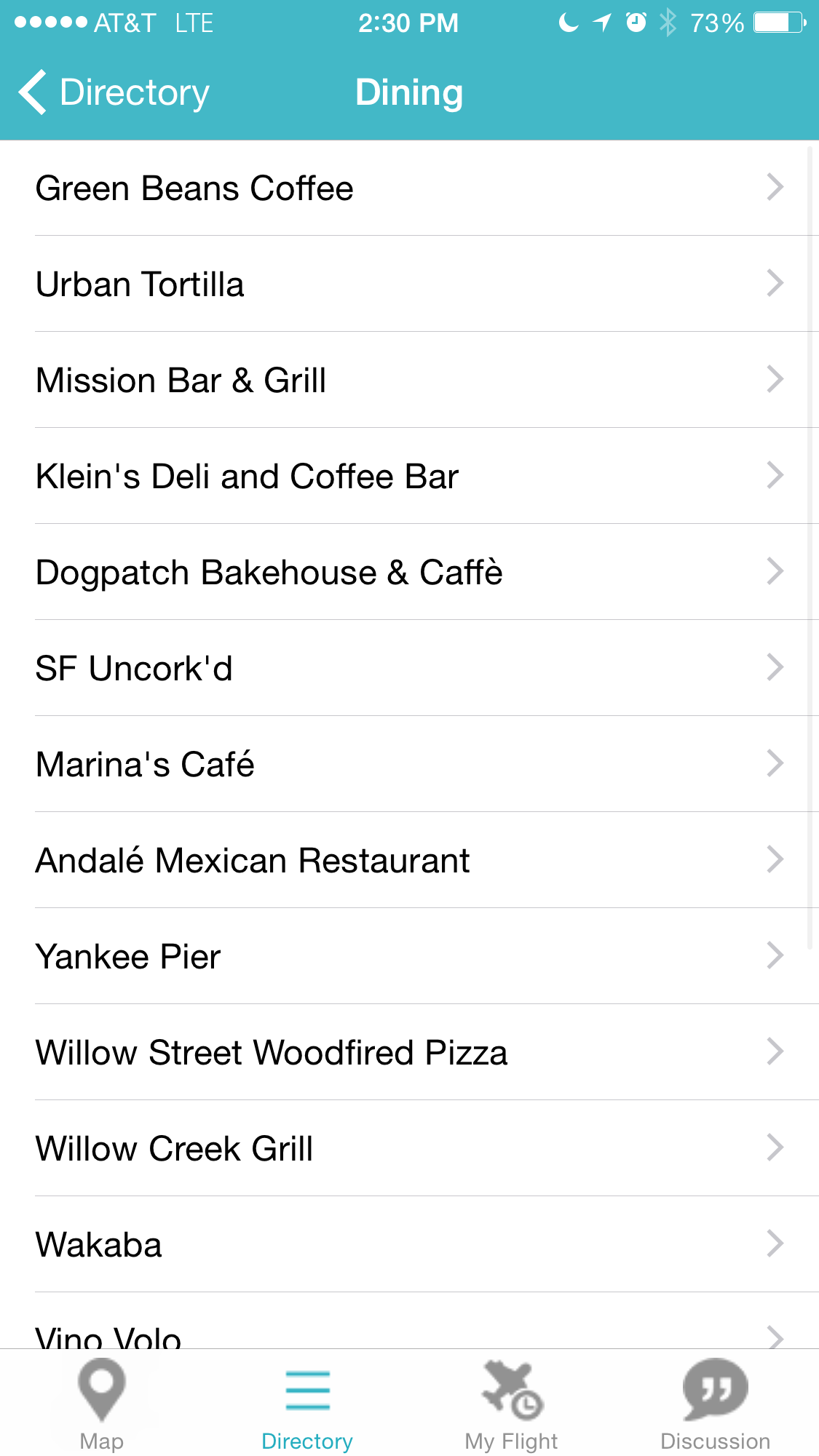
Task: Open the SF Uncork'd listing
Action: 409,669
